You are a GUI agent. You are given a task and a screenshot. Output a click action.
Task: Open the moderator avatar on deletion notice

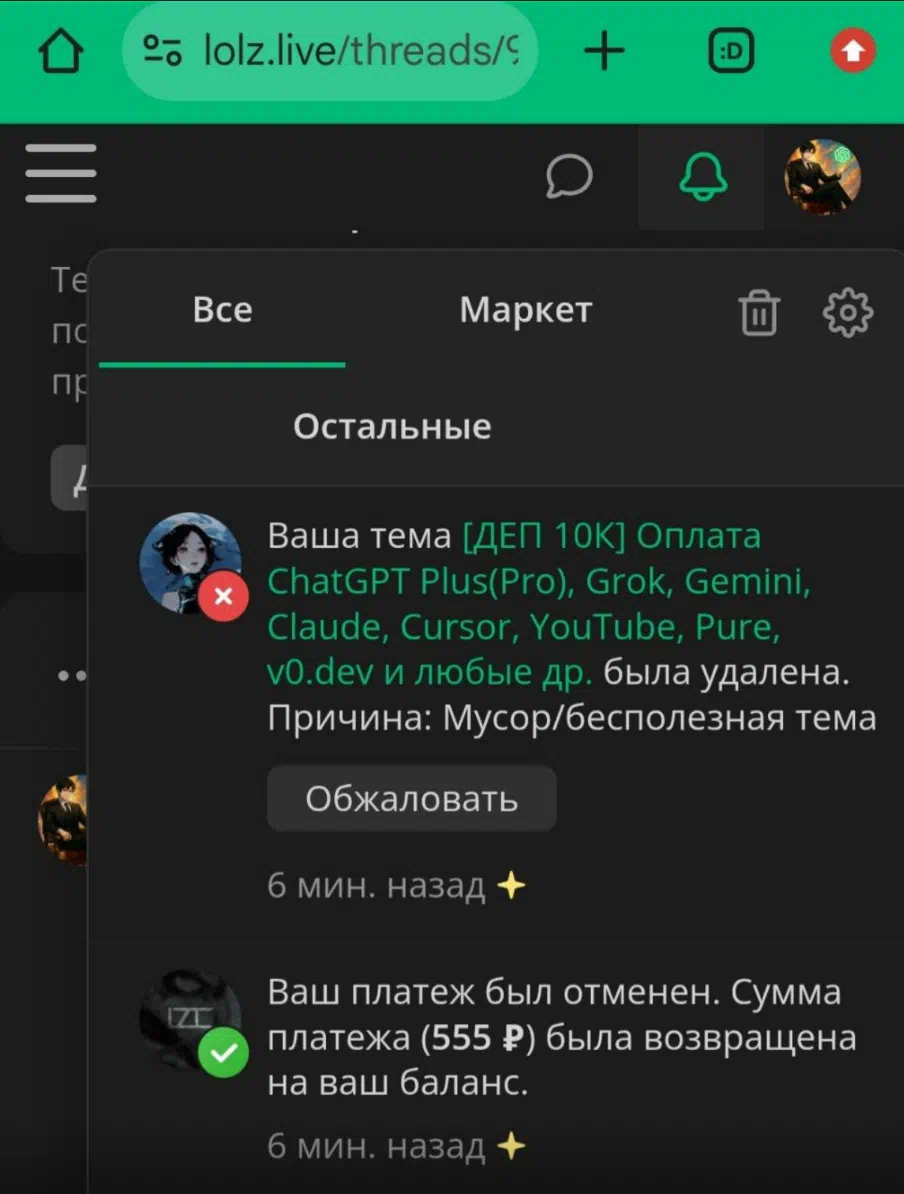[x=190, y=562]
